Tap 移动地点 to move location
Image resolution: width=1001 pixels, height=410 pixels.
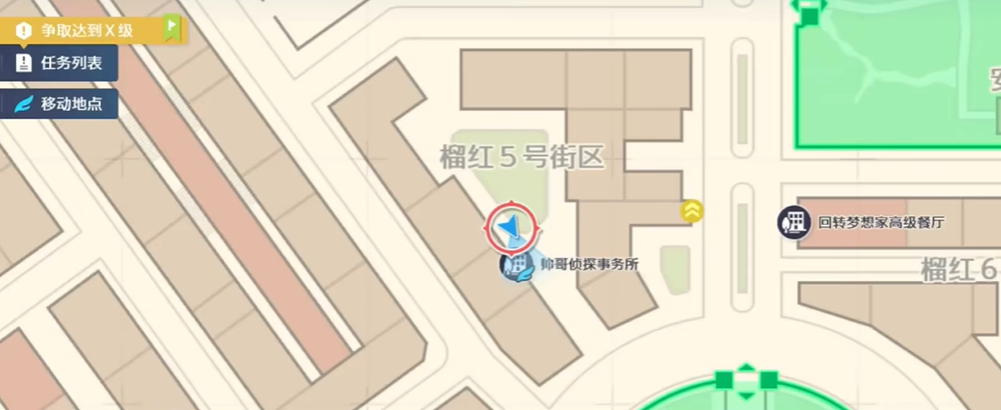60,103
